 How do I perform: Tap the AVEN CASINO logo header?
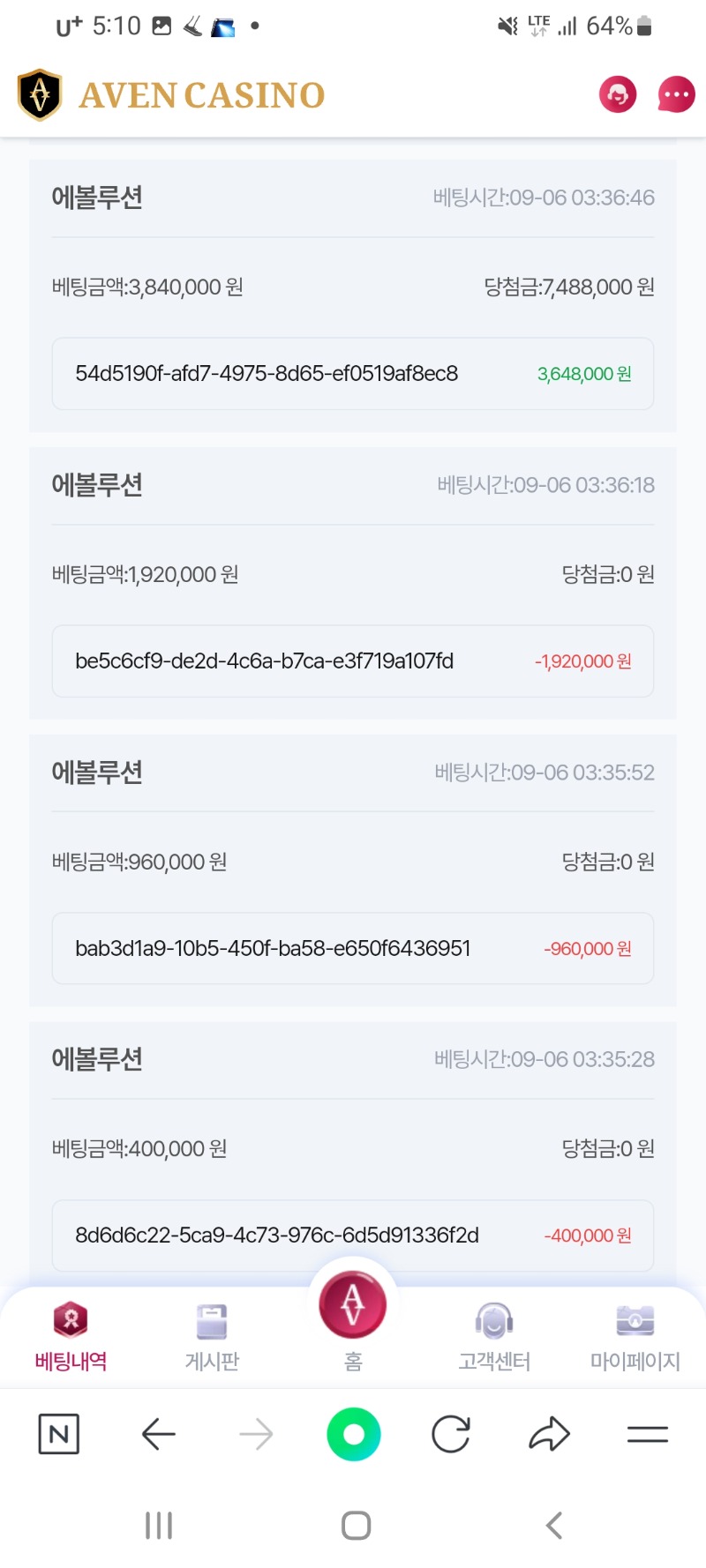click(x=172, y=94)
